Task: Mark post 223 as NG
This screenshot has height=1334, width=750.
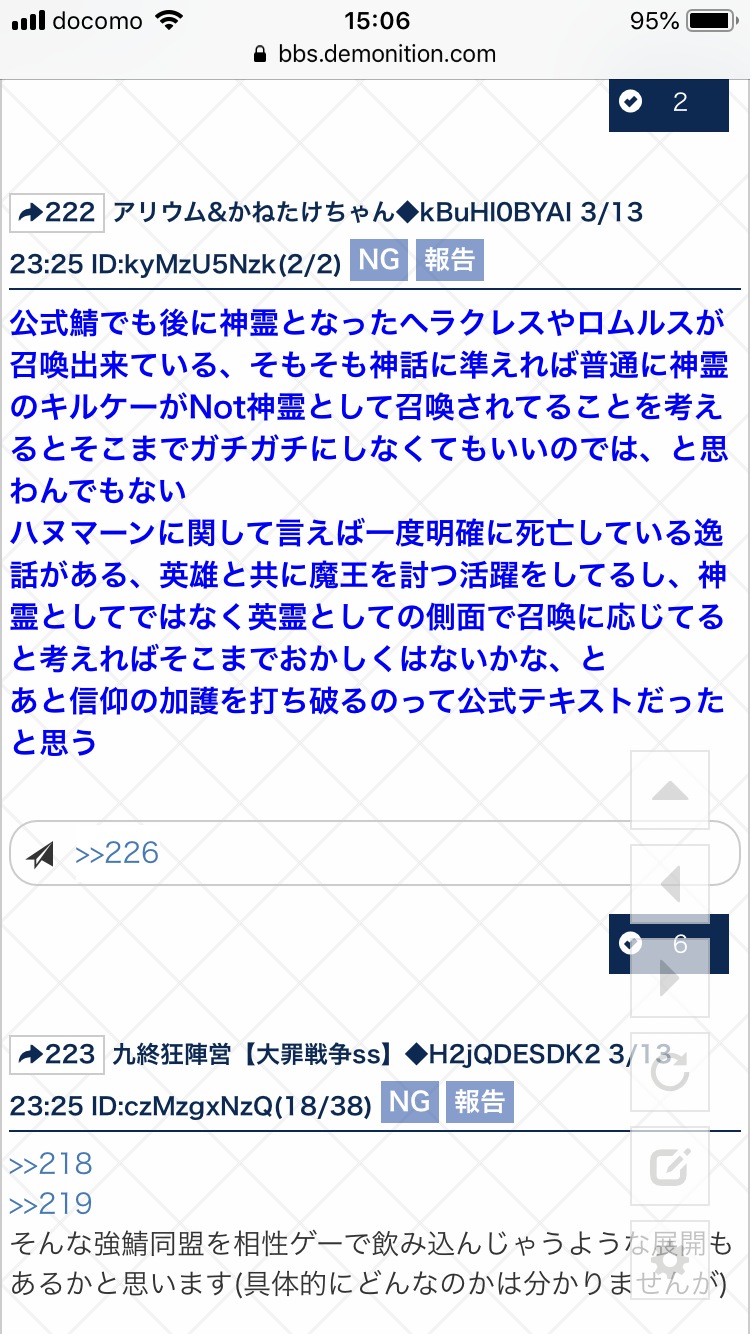Action: click(x=409, y=1102)
